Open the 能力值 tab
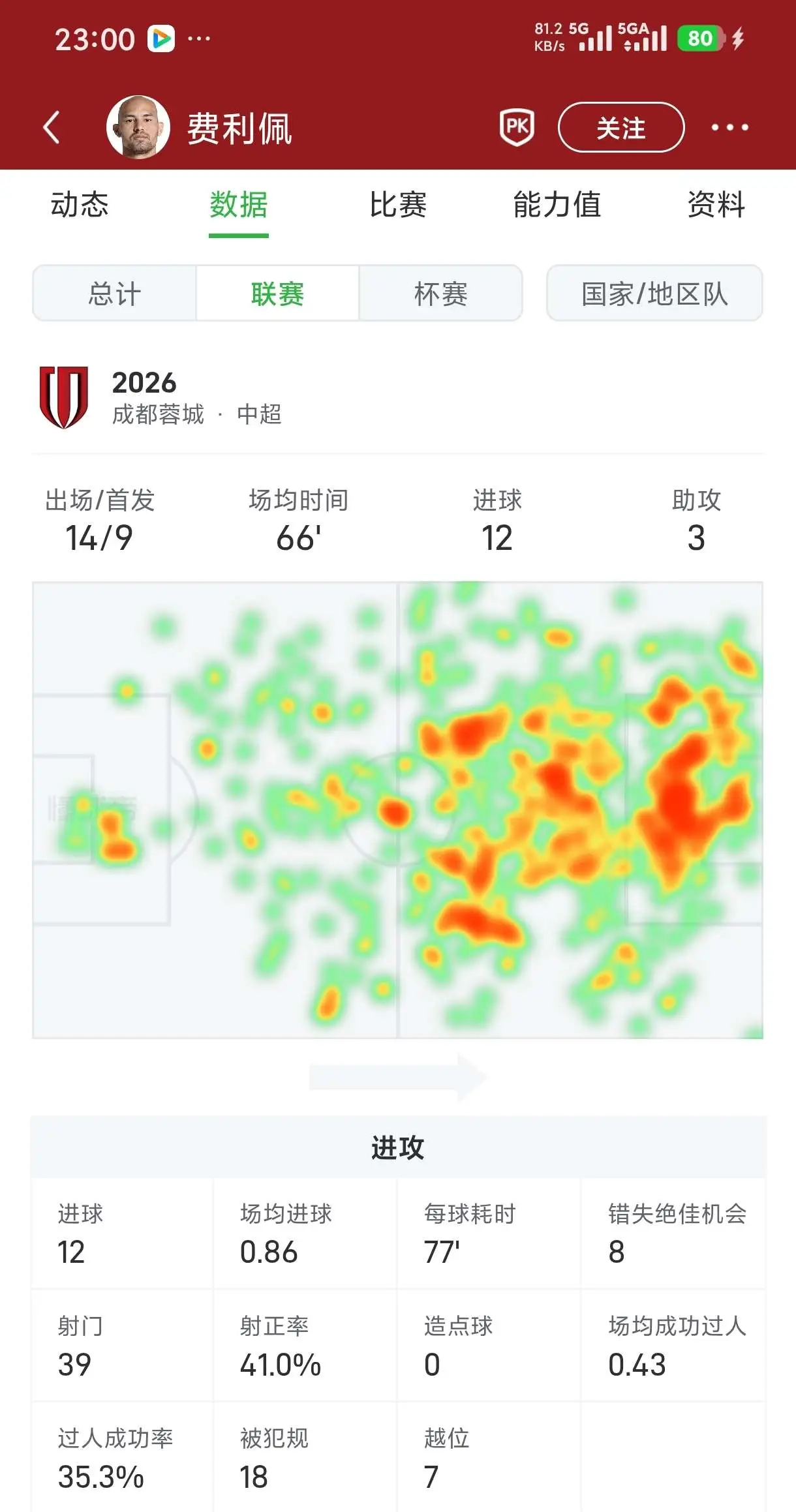 point(557,205)
